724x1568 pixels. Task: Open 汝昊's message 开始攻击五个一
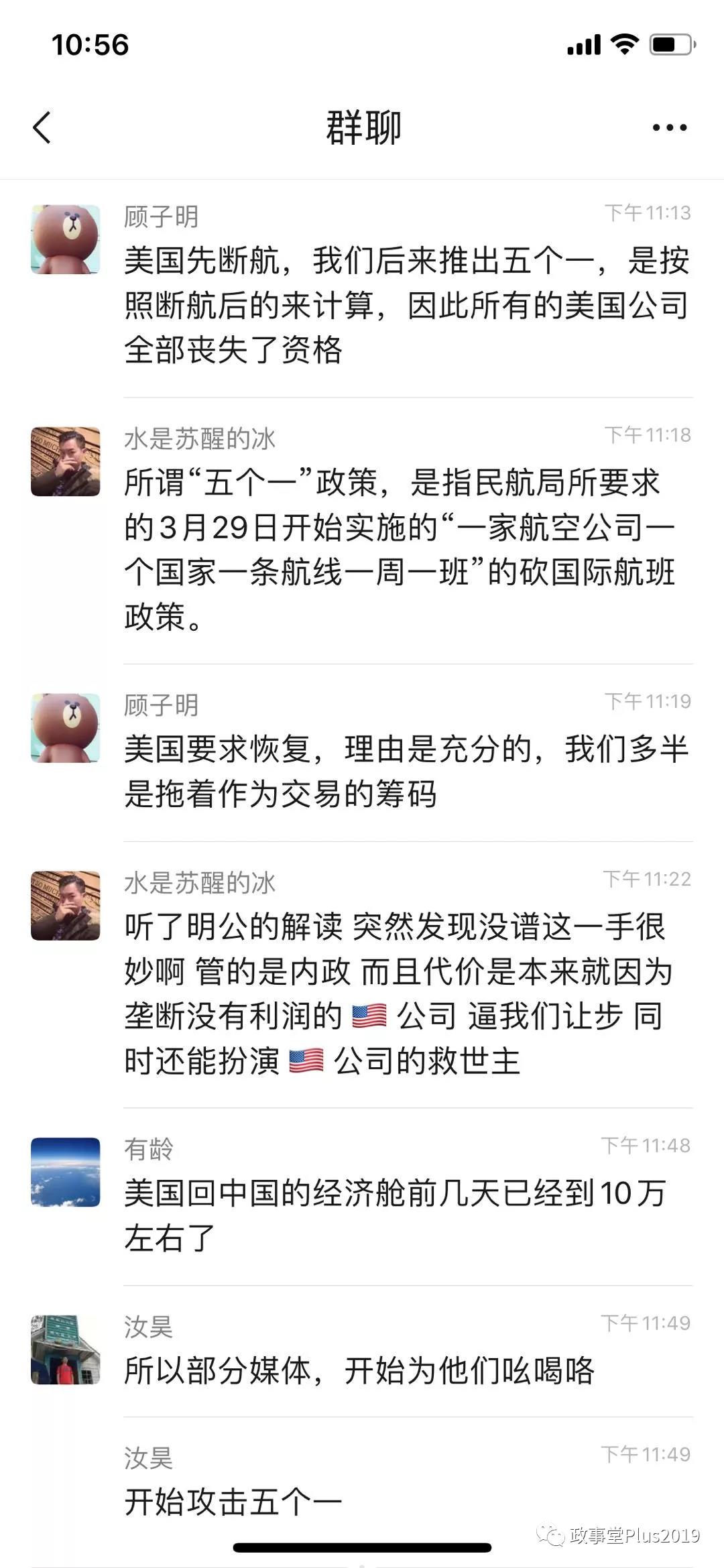tap(233, 1502)
